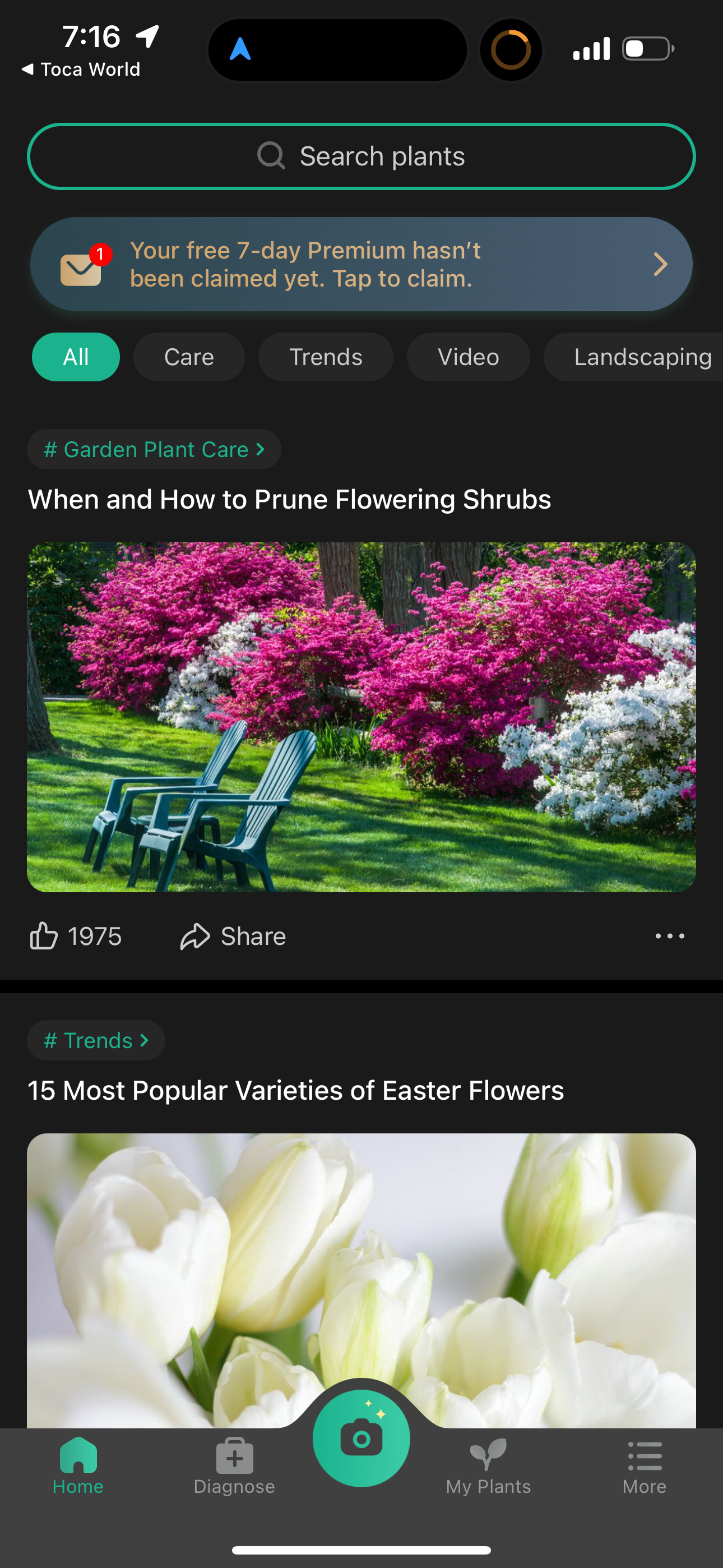Viewport: 723px width, 1568px height.
Task: Expand the Garden Plant Care topic
Action: (x=154, y=449)
